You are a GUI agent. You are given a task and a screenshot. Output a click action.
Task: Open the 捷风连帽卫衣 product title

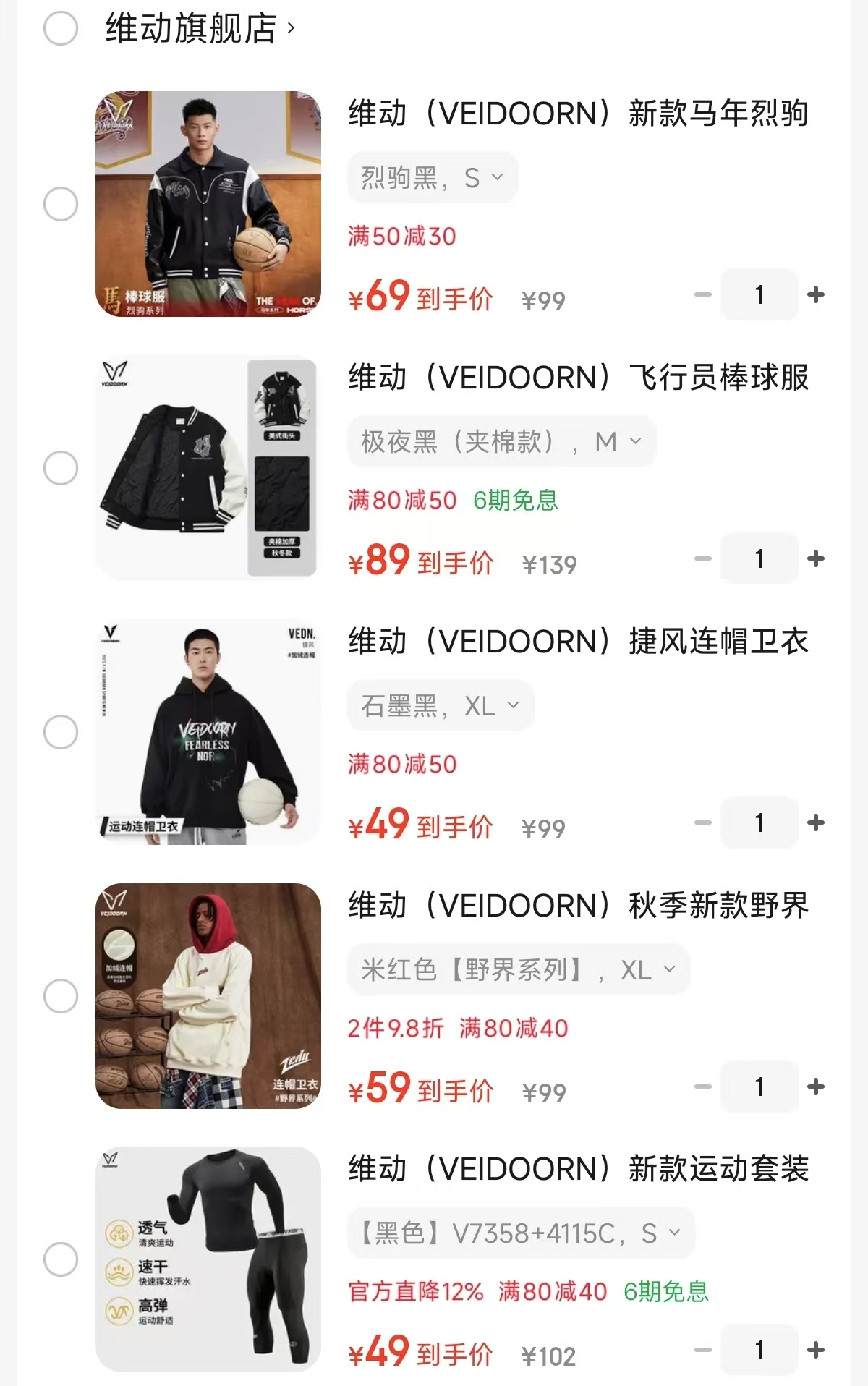coord(578,642)
